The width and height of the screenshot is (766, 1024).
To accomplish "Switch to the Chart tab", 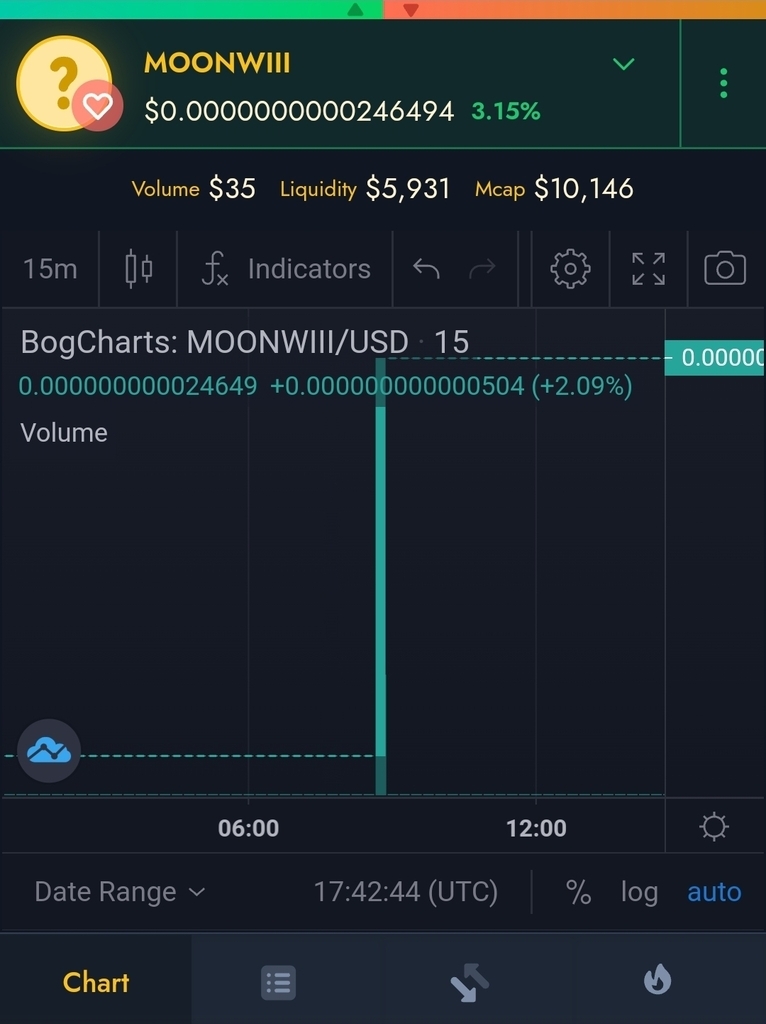I will (96, 982).
